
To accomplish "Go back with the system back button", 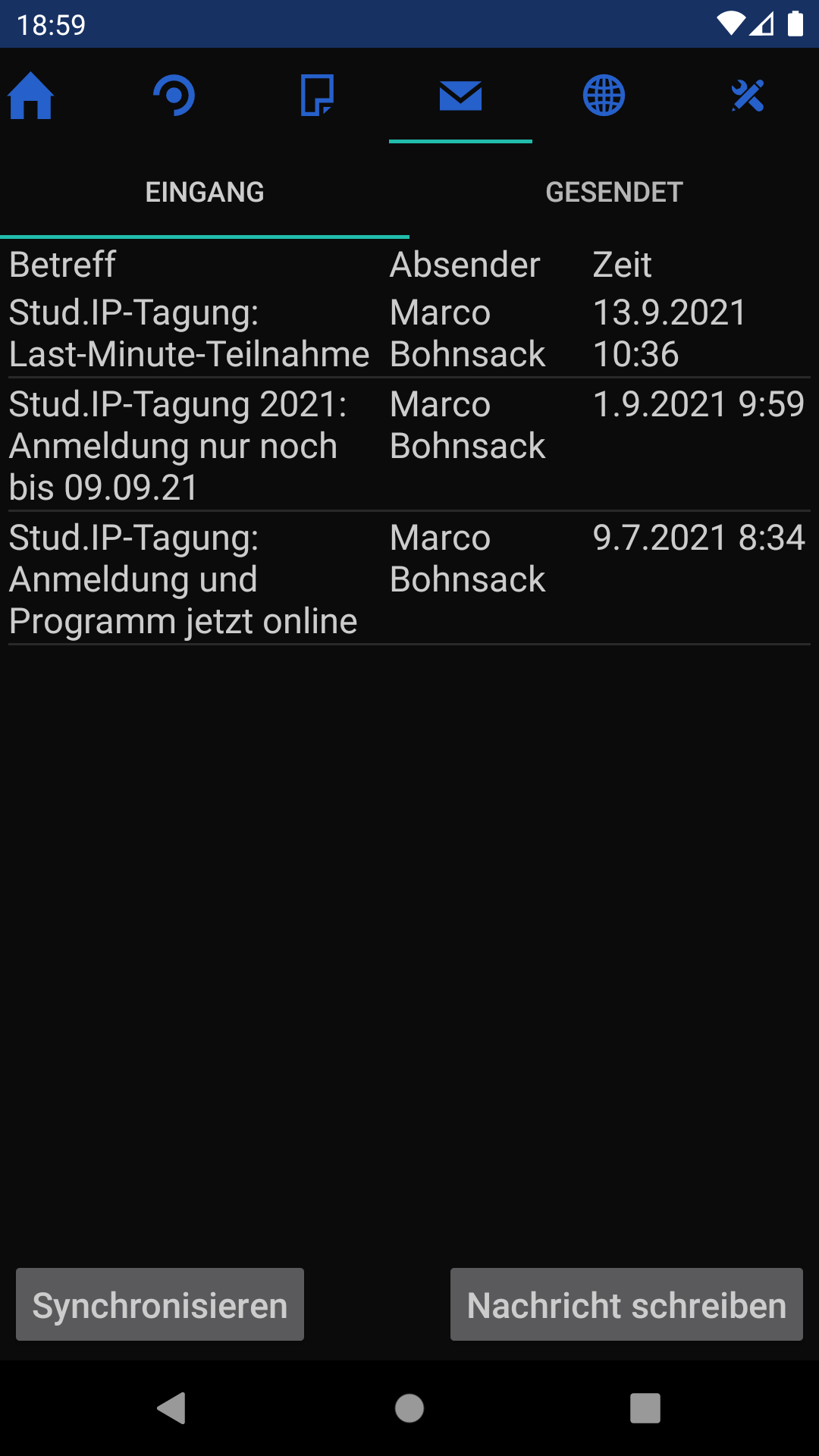I will click(x=171, y=1408).
